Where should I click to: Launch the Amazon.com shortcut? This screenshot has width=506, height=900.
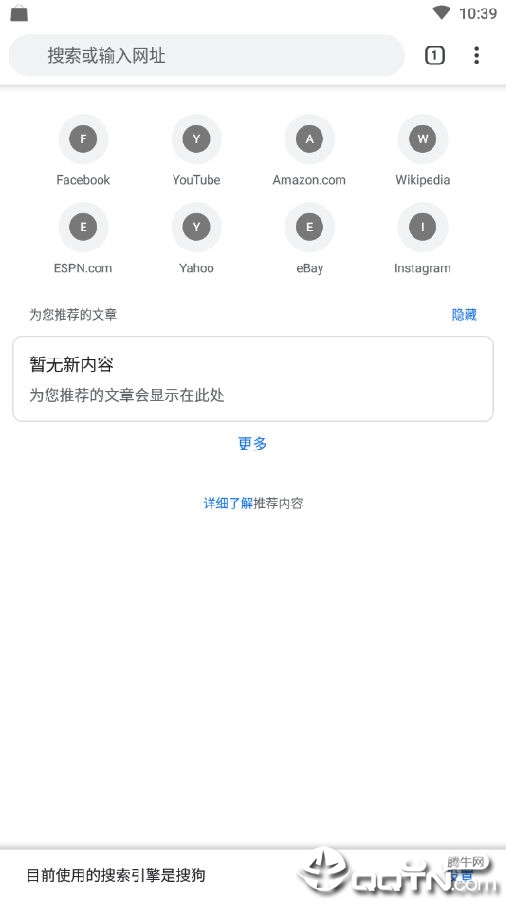pos(309,150)
